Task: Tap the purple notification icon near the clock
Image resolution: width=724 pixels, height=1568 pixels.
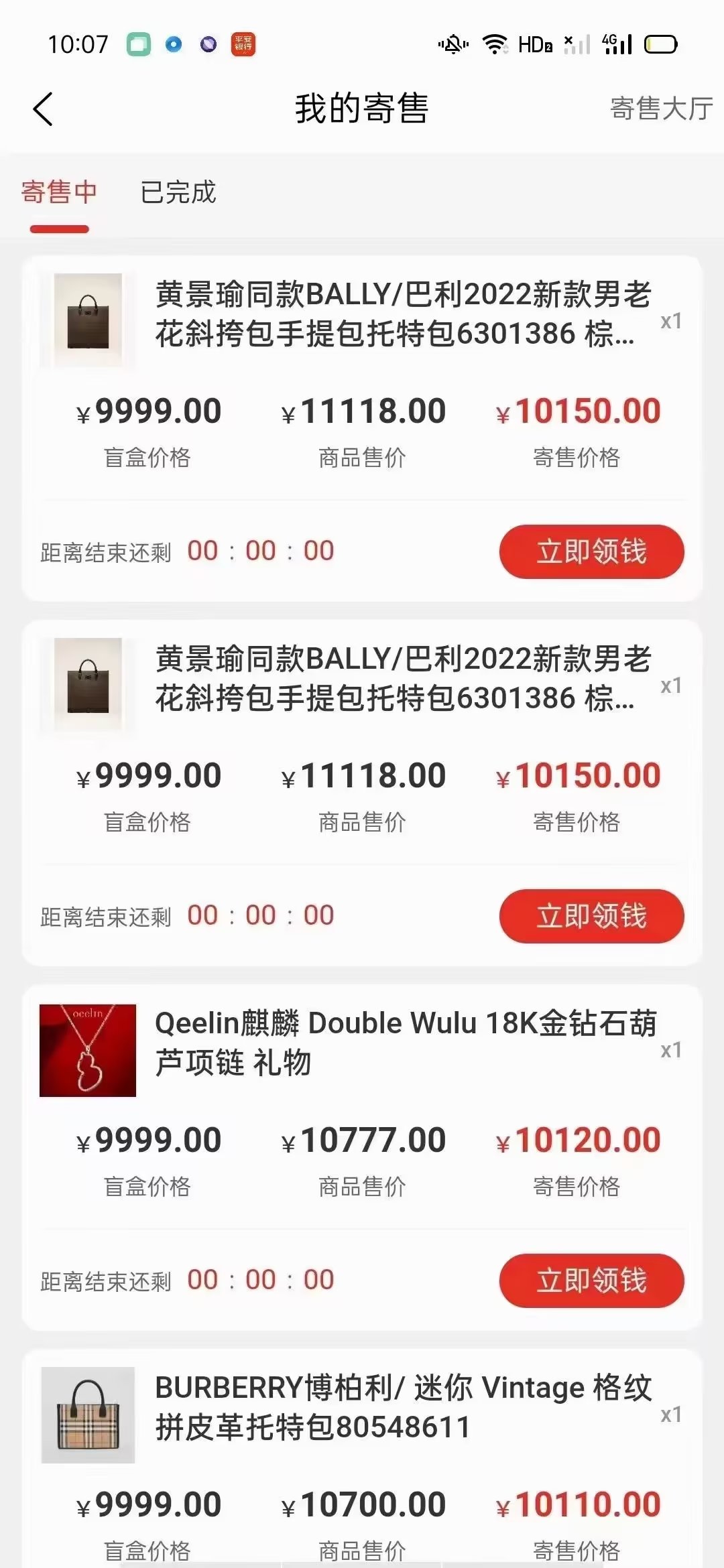Action: [208, 44]
